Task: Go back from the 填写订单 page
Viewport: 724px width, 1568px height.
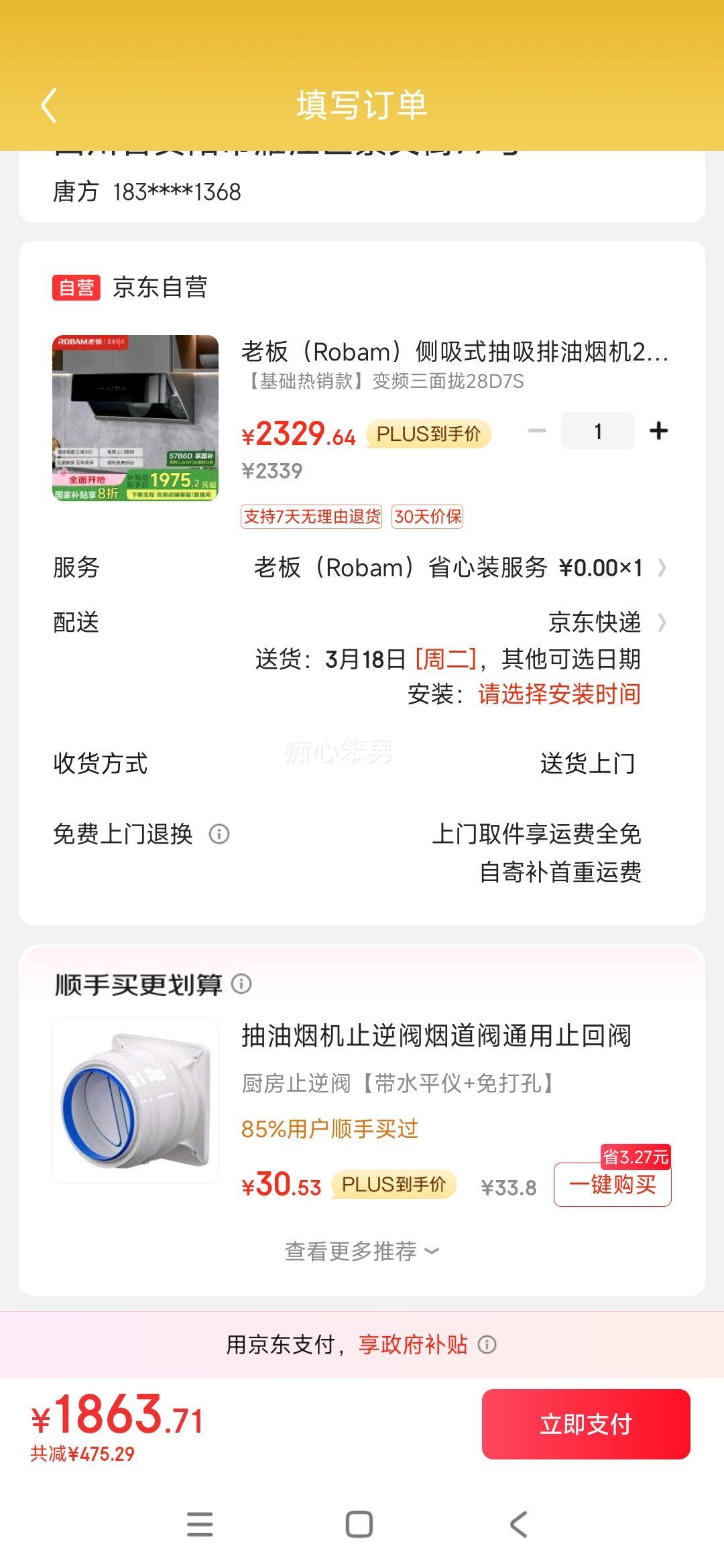Action: click(x=49, y=106)
